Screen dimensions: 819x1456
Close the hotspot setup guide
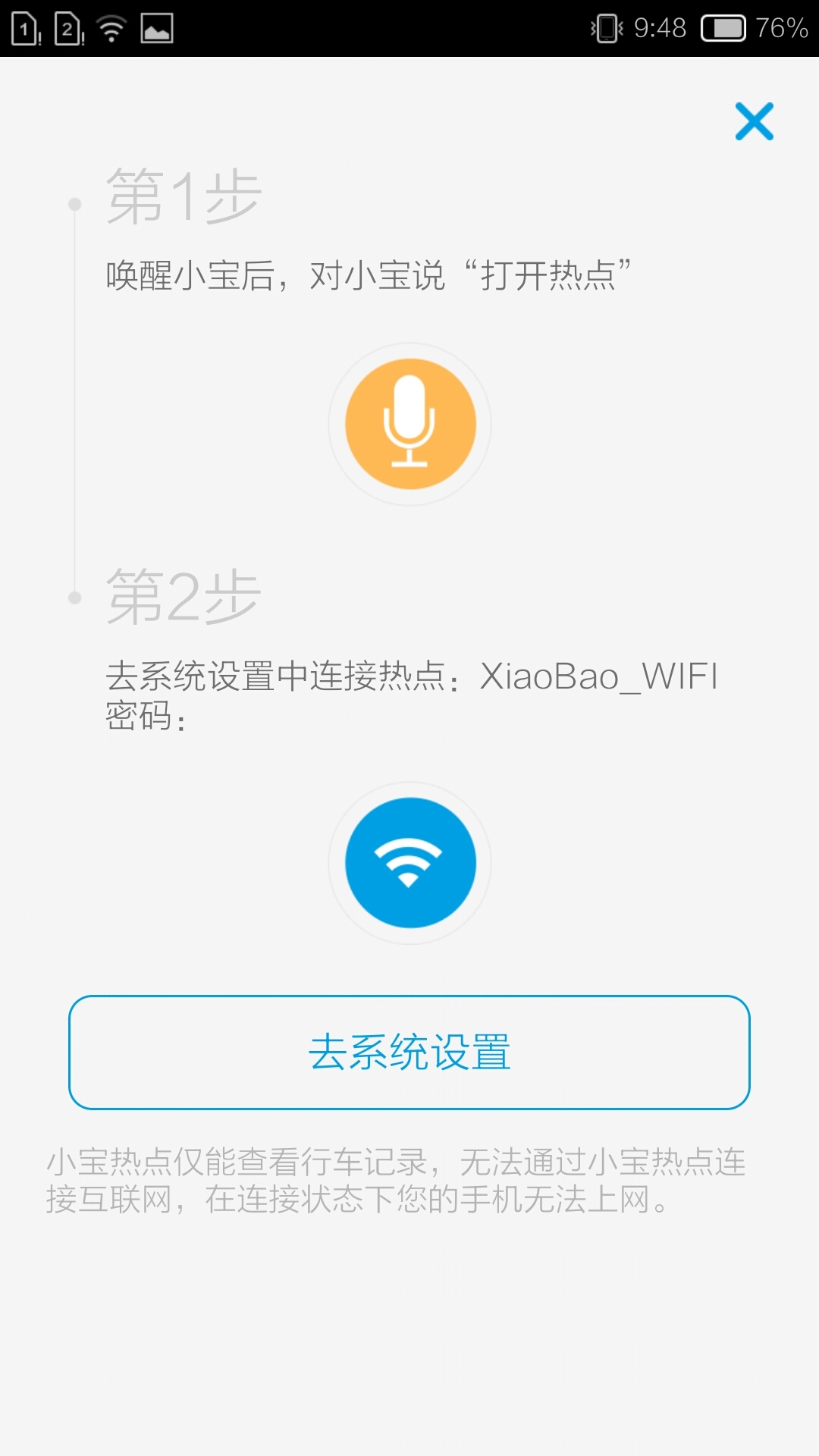(x=754, y=121)
